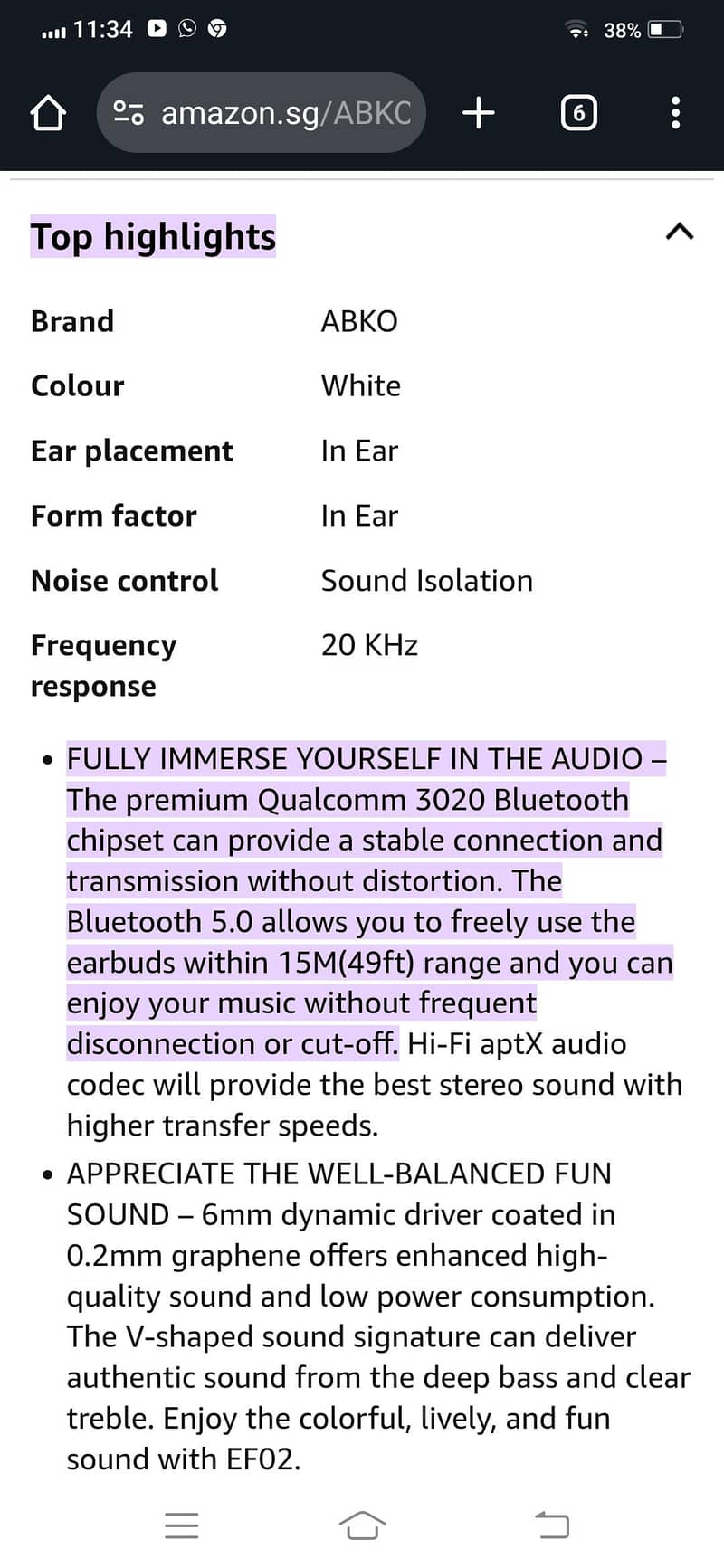Viewport: 724px width, 1568px height.
Task: Go to the browser home page
Action: coord(48,113)
